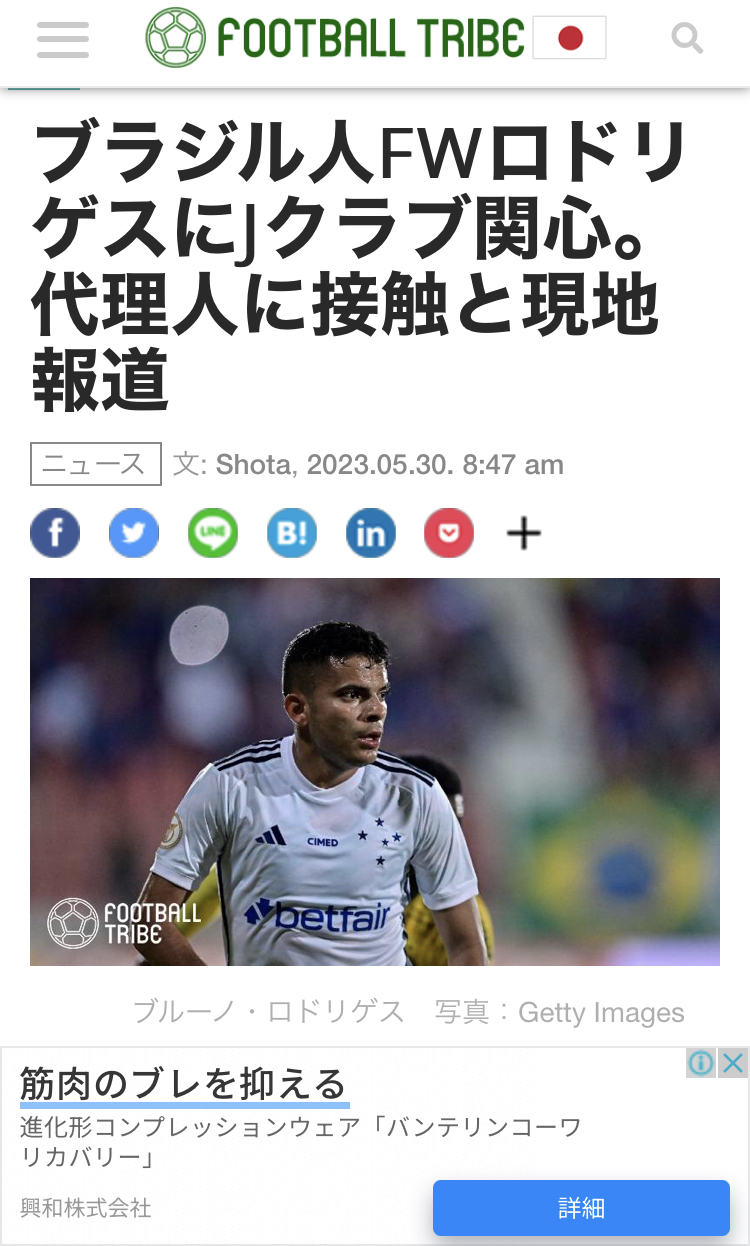This screenshot has width=750, height=1246.
Task: Tap the 詳細 button in the ad
Action: point(581,1208)
